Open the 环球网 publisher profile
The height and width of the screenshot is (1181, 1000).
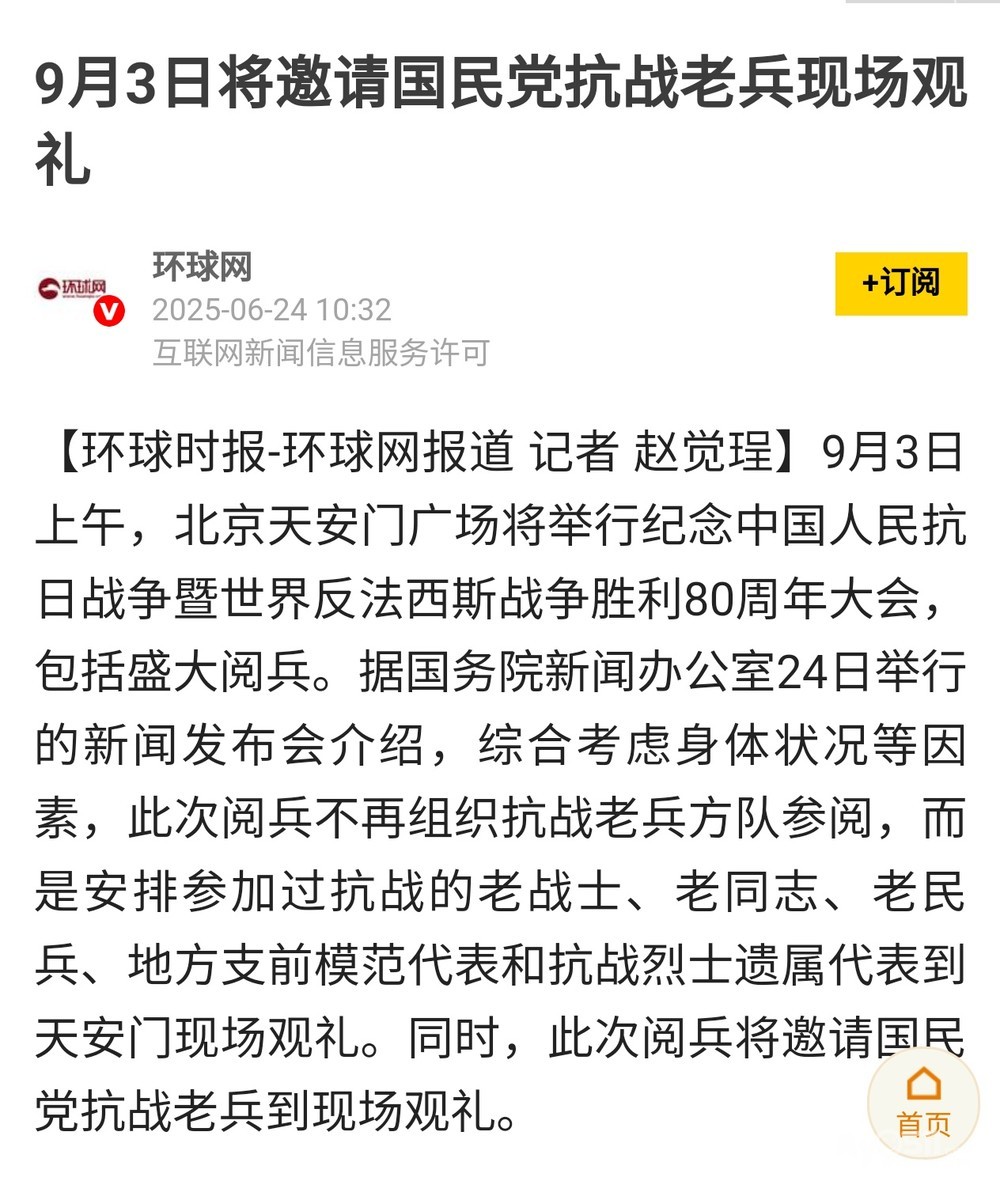[201, 267]
